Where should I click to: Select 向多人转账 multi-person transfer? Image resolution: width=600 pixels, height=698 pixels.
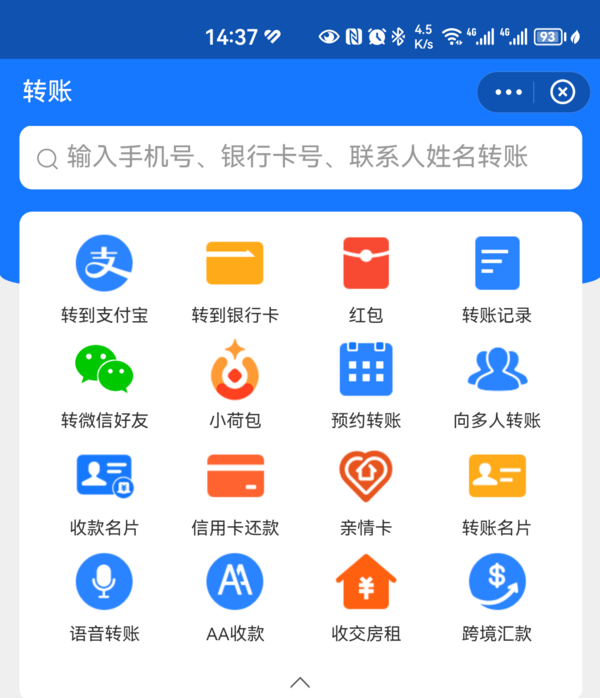(x=497, y=385)
